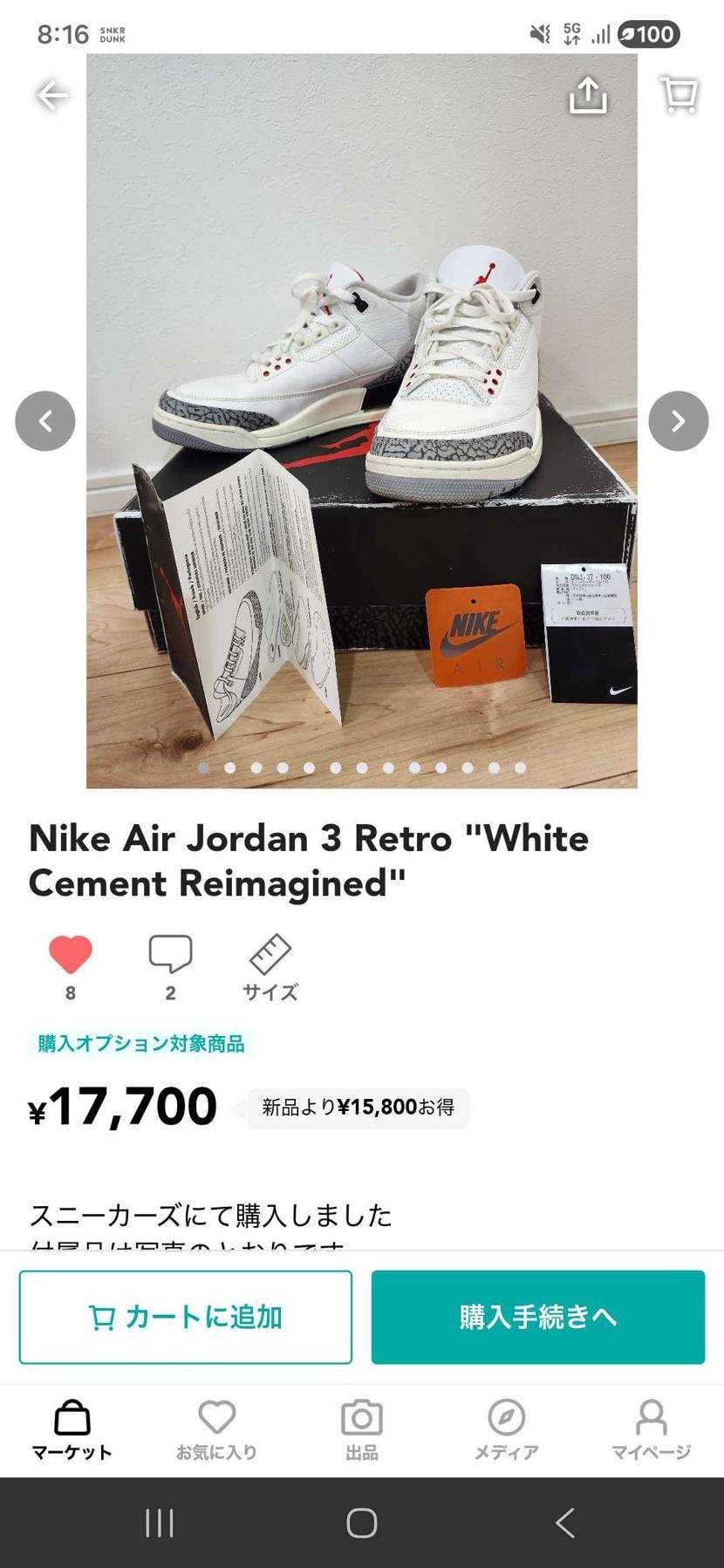Screen dimensions: 724x1568
Task: Go back to the previous product photo
Action: (x=45, y=420)
